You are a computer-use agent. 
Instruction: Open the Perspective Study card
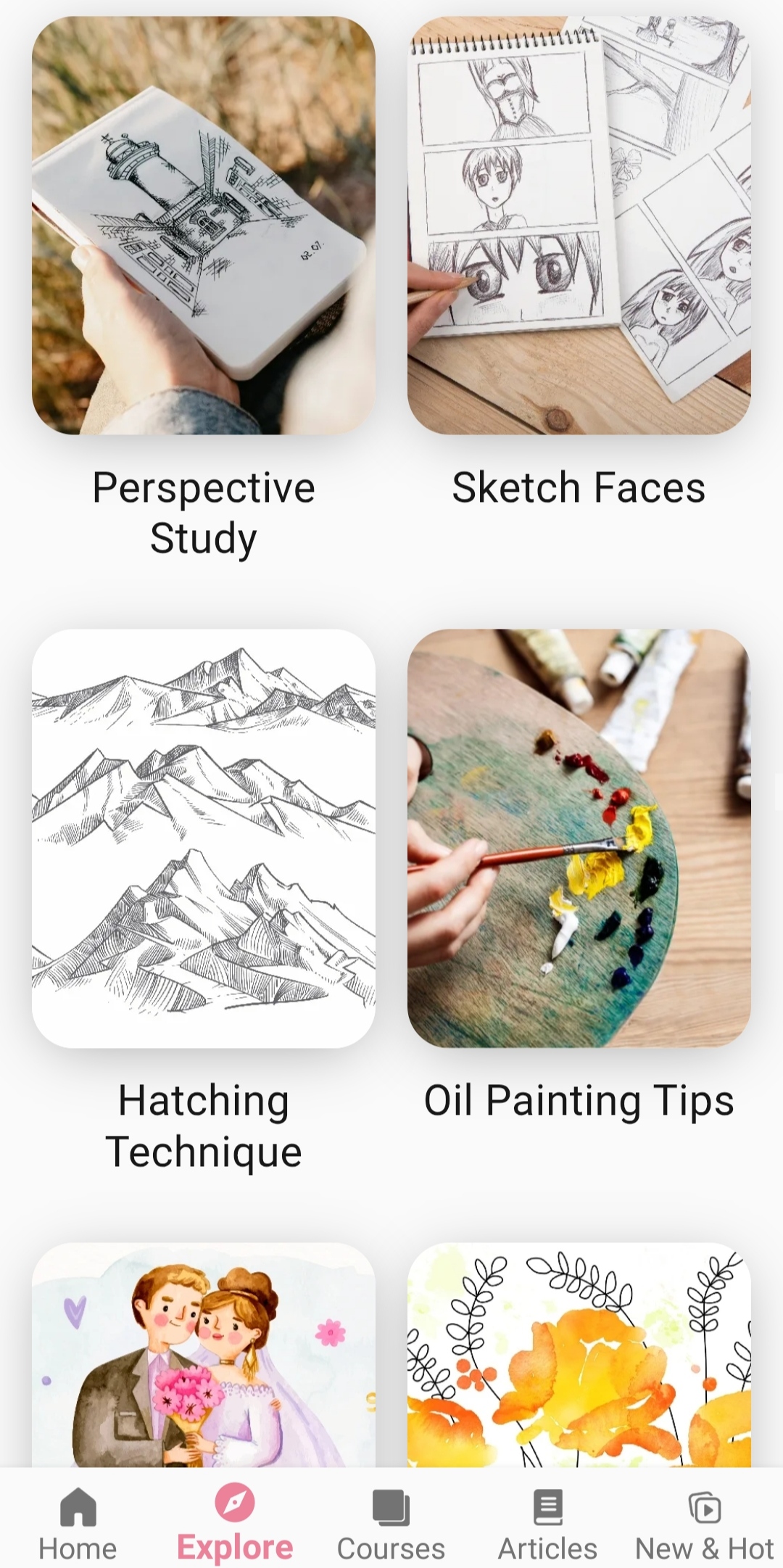tap(204, 226)
